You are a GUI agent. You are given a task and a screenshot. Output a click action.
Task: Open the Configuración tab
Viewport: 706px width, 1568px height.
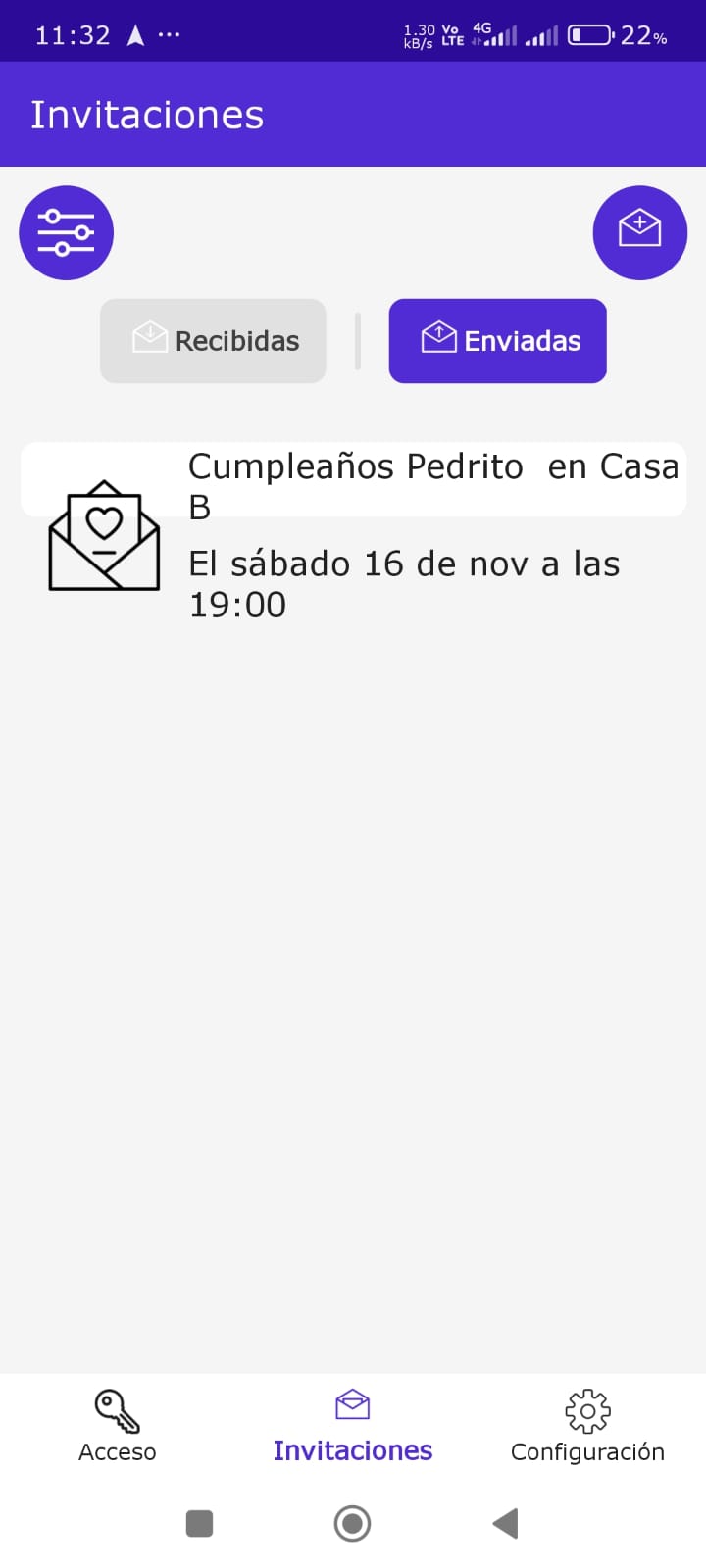point(587,1426)
